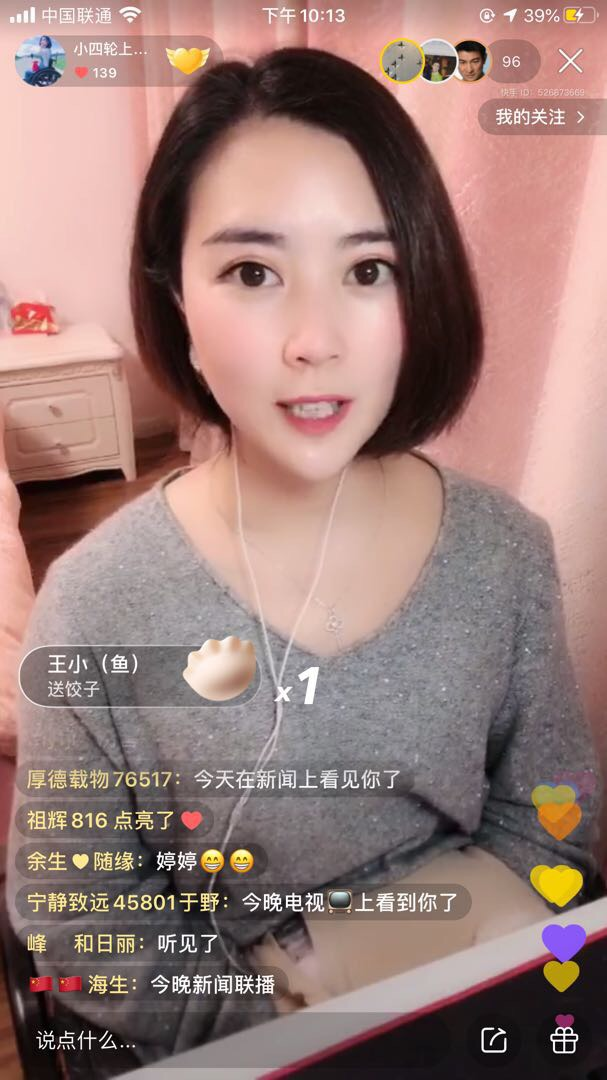Open 我的关注 list

coord(541,117)
